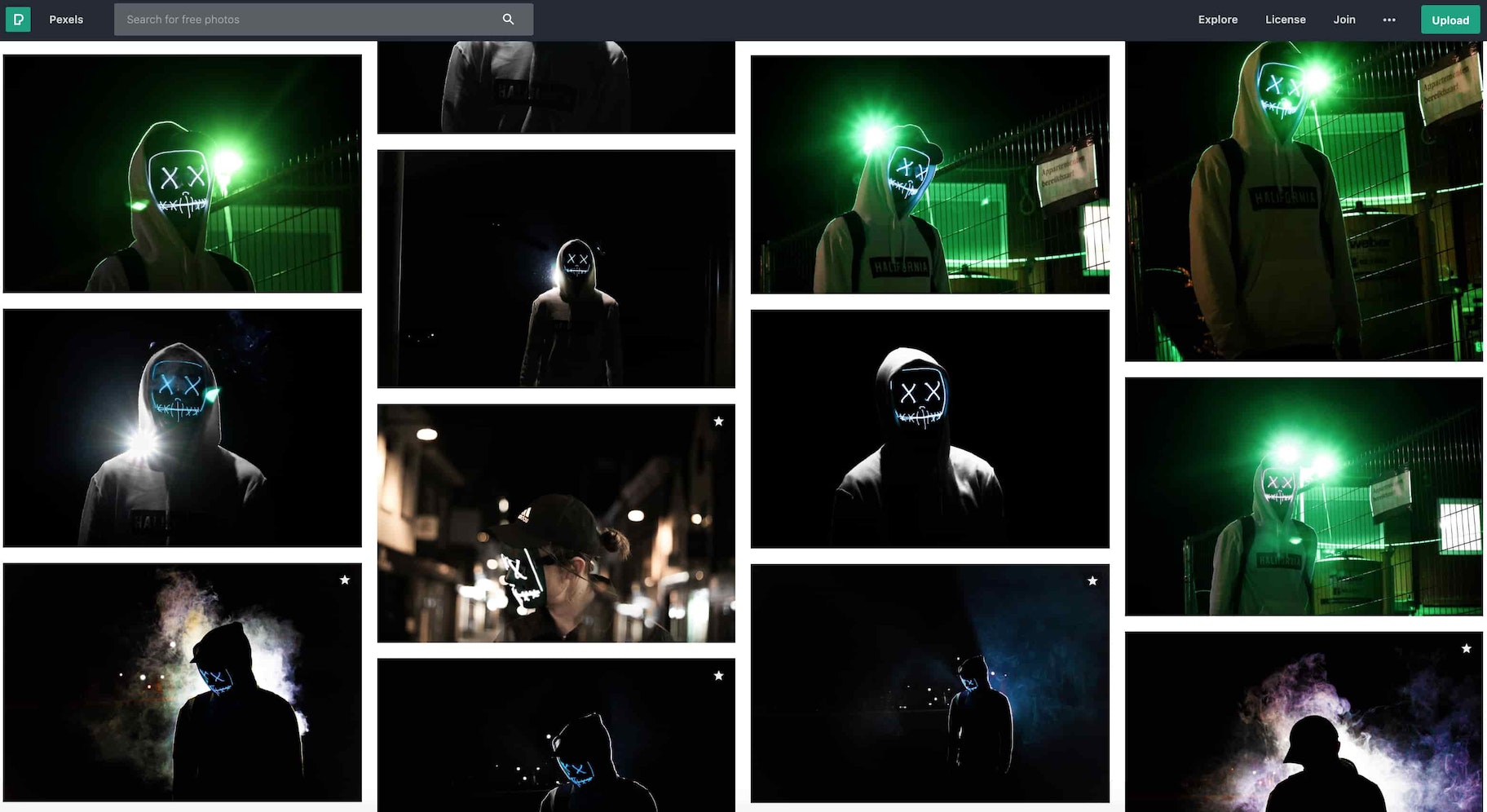Open photo of man in Adidas cap
The image size is (1487, 812).
pyautogui.click(x=556, y=523)
